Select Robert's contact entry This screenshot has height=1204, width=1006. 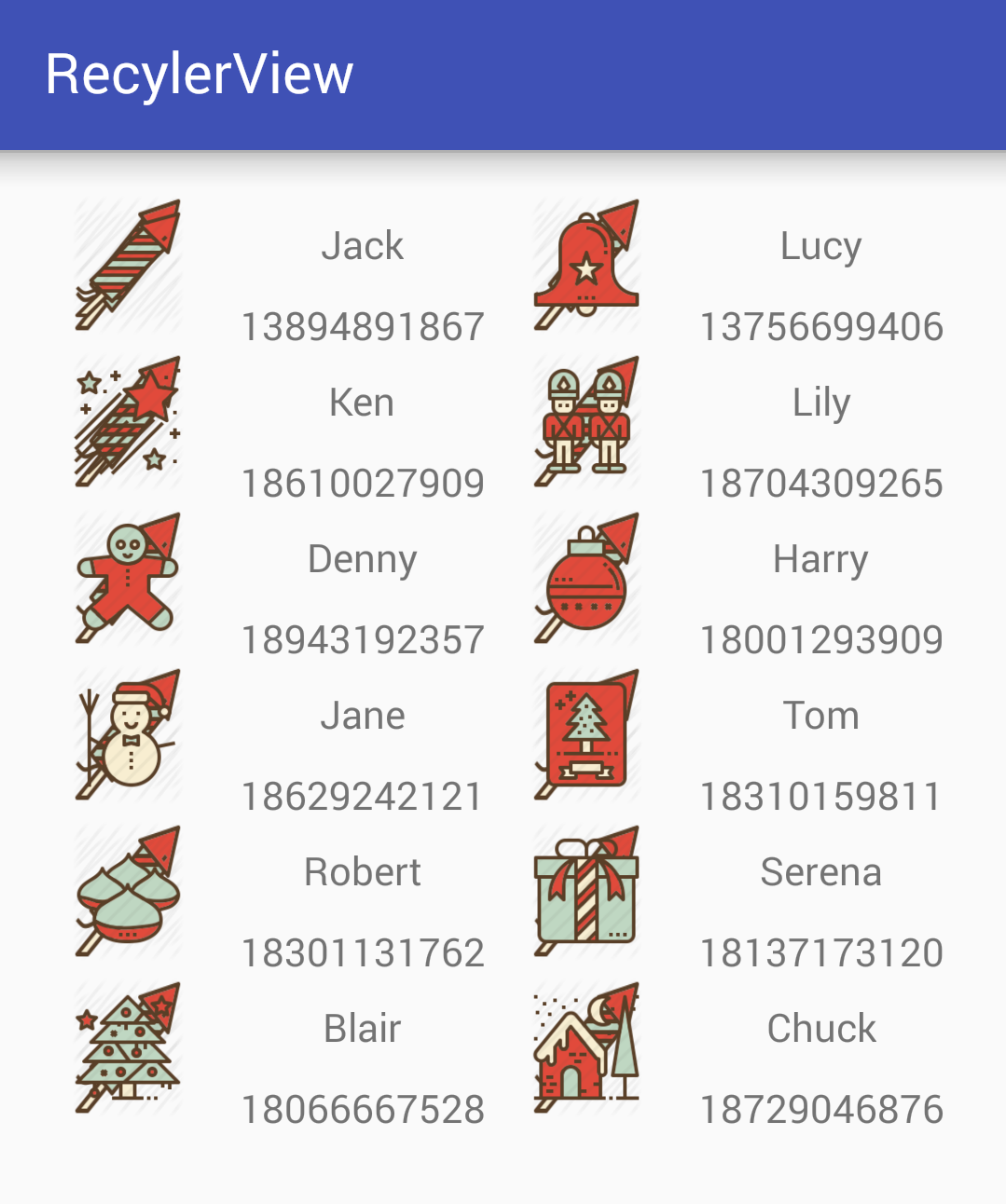click(362, 872)
